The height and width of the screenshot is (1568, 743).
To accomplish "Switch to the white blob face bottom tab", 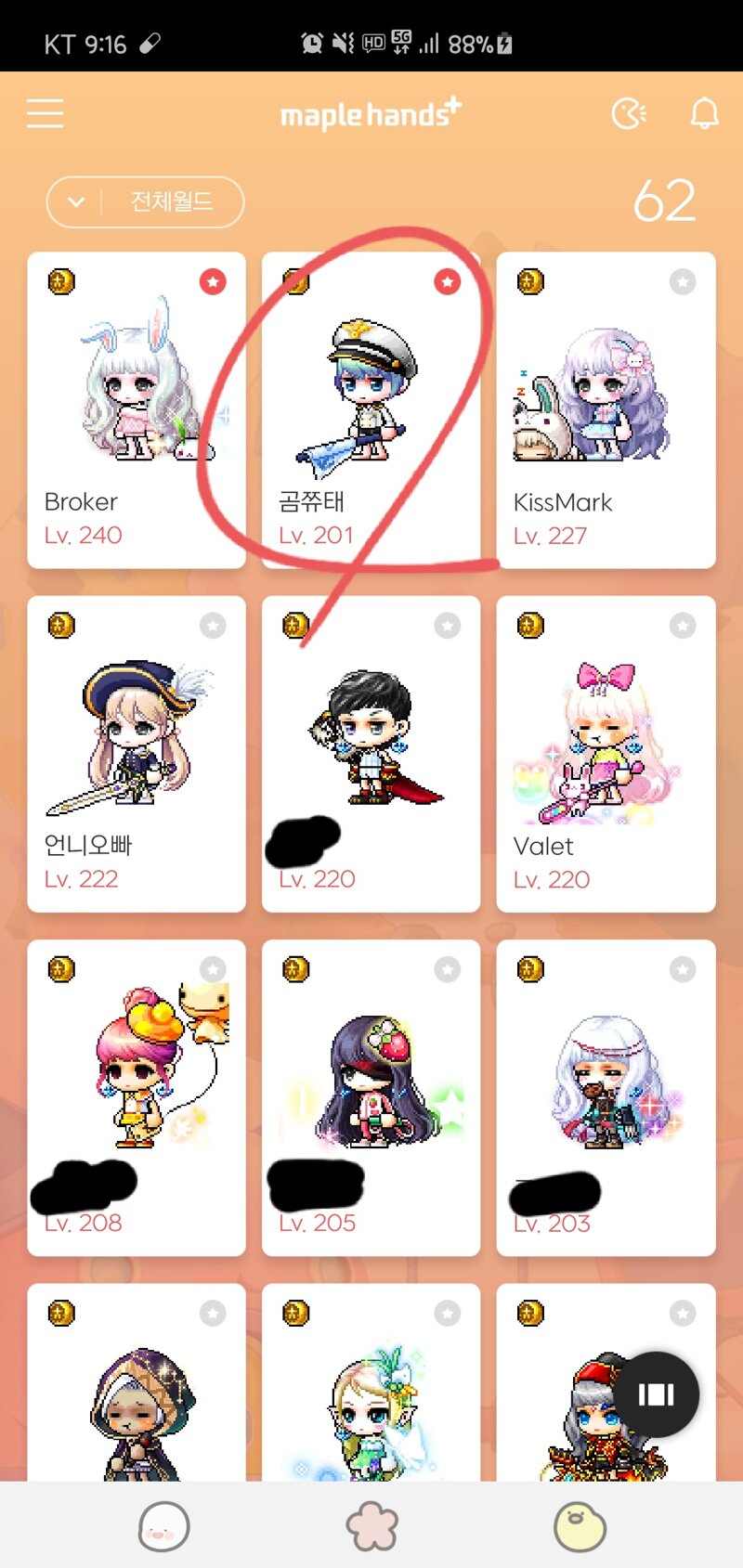I will 163,1526.
